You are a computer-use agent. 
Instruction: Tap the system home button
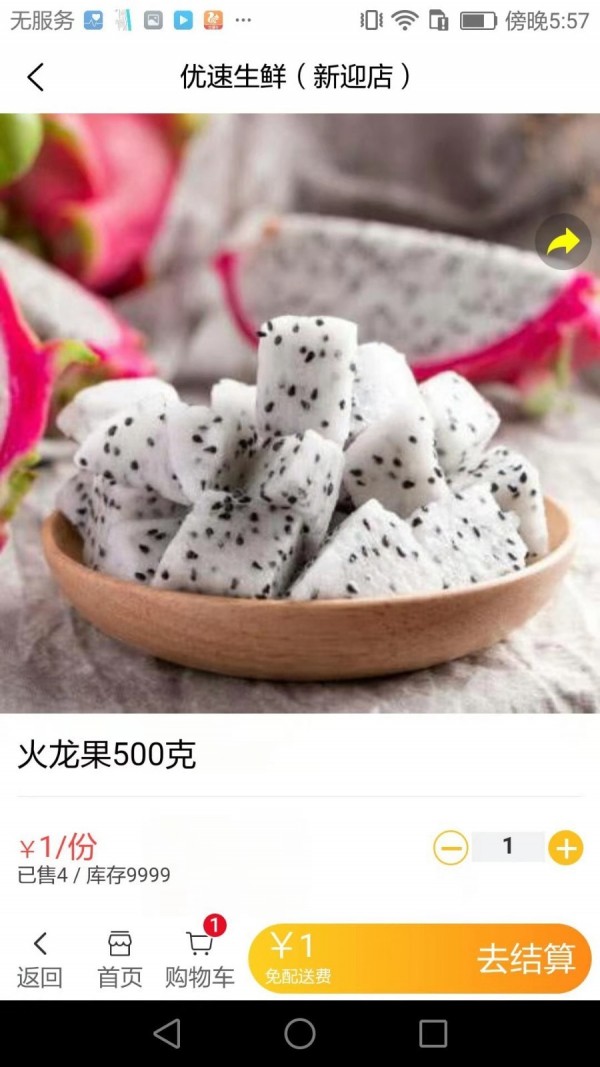(300, 1034)
